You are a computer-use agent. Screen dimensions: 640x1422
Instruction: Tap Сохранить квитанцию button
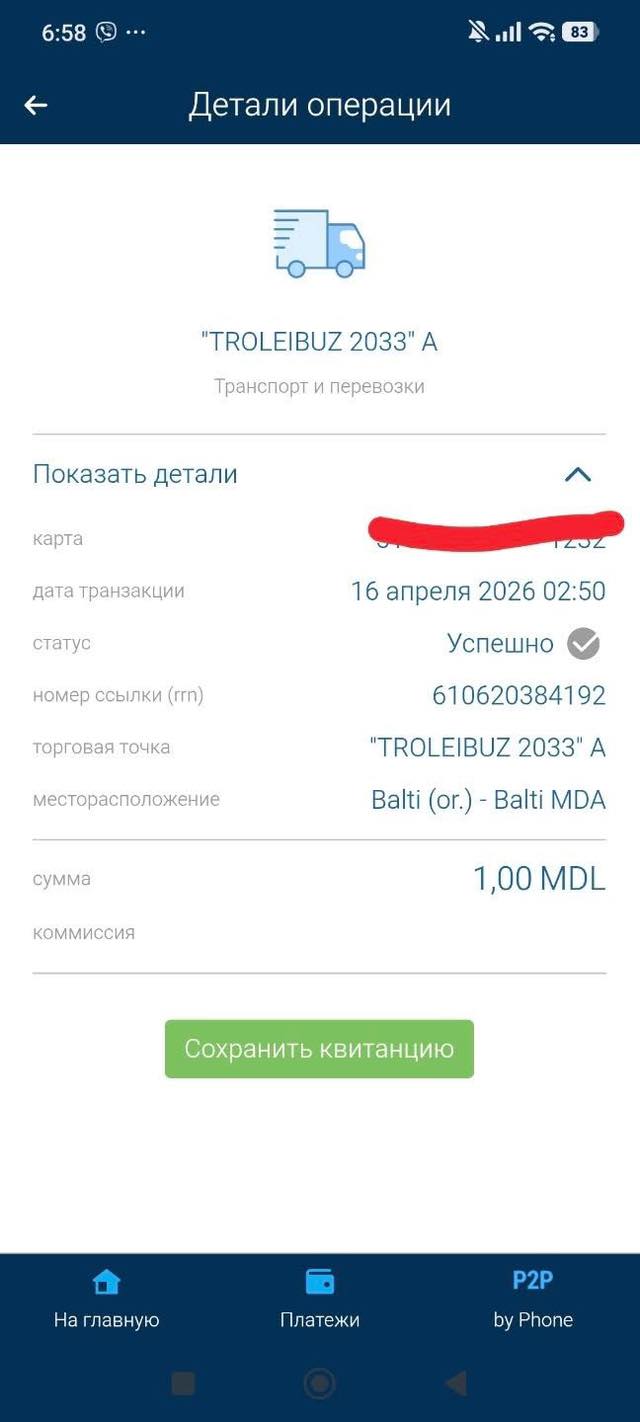(319, 1049)
